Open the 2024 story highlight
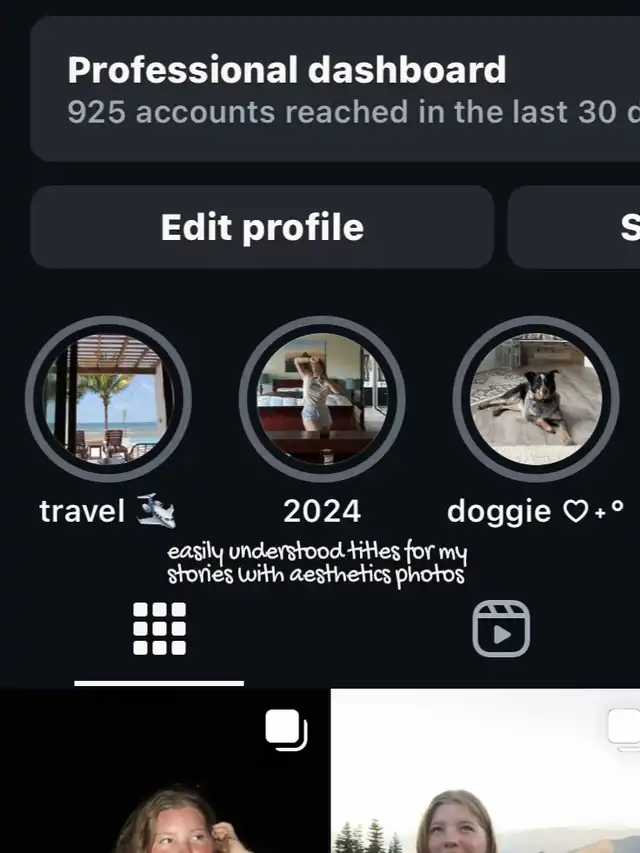This screenshot has height=853, width=640. (322, 398)
